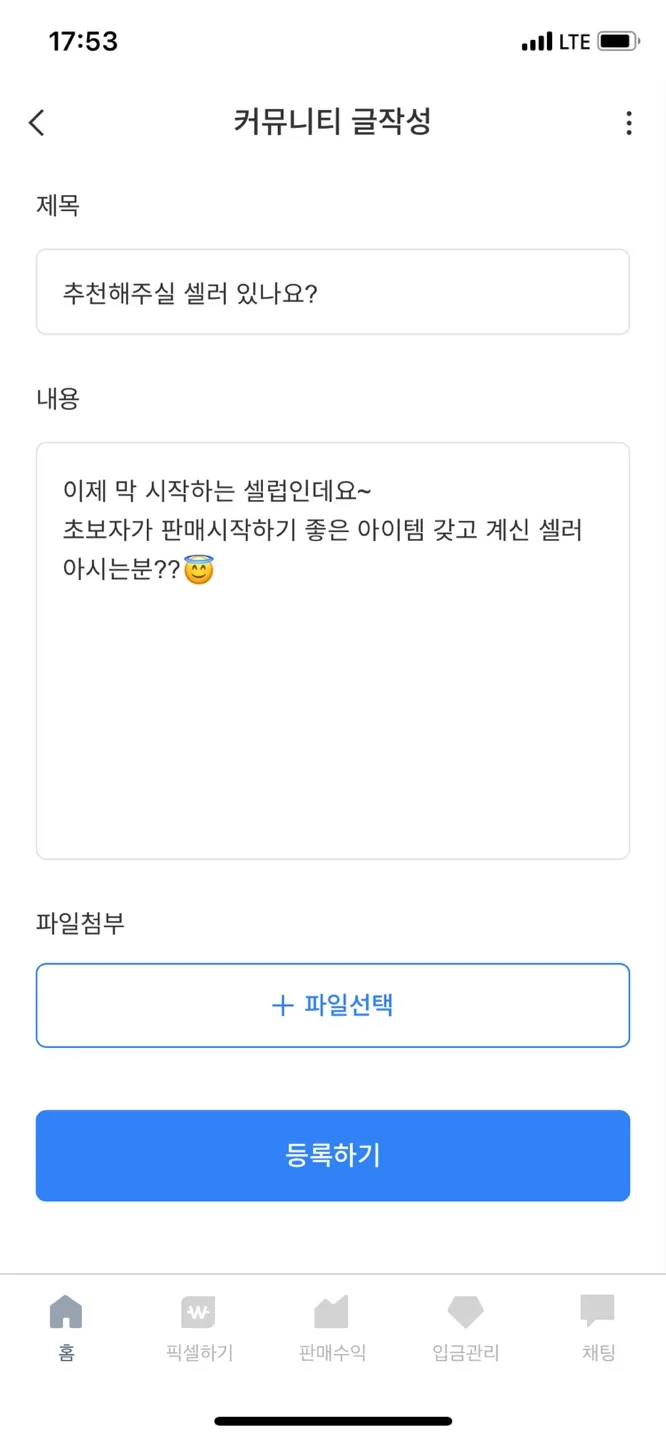View the 입금관리 tab

tap(465, 1327)
